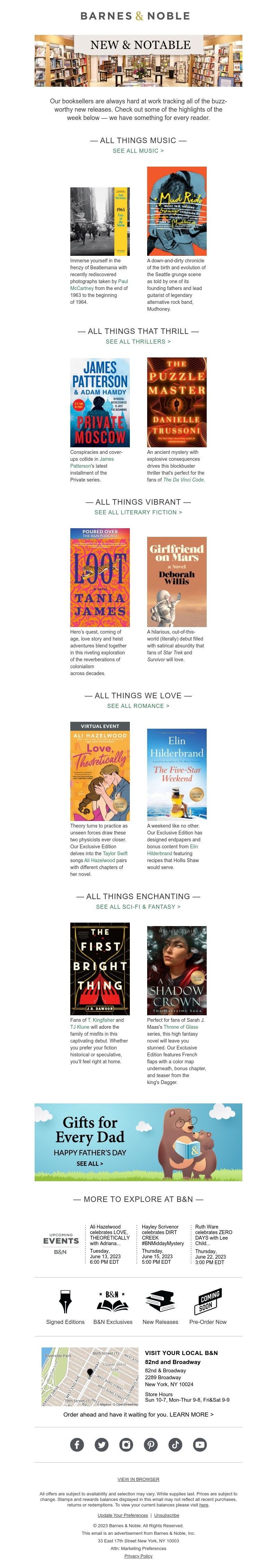Open the Mud Ride book cover
The width and height of the screenshot is (277, 1568).
click(x=176, y=211)
